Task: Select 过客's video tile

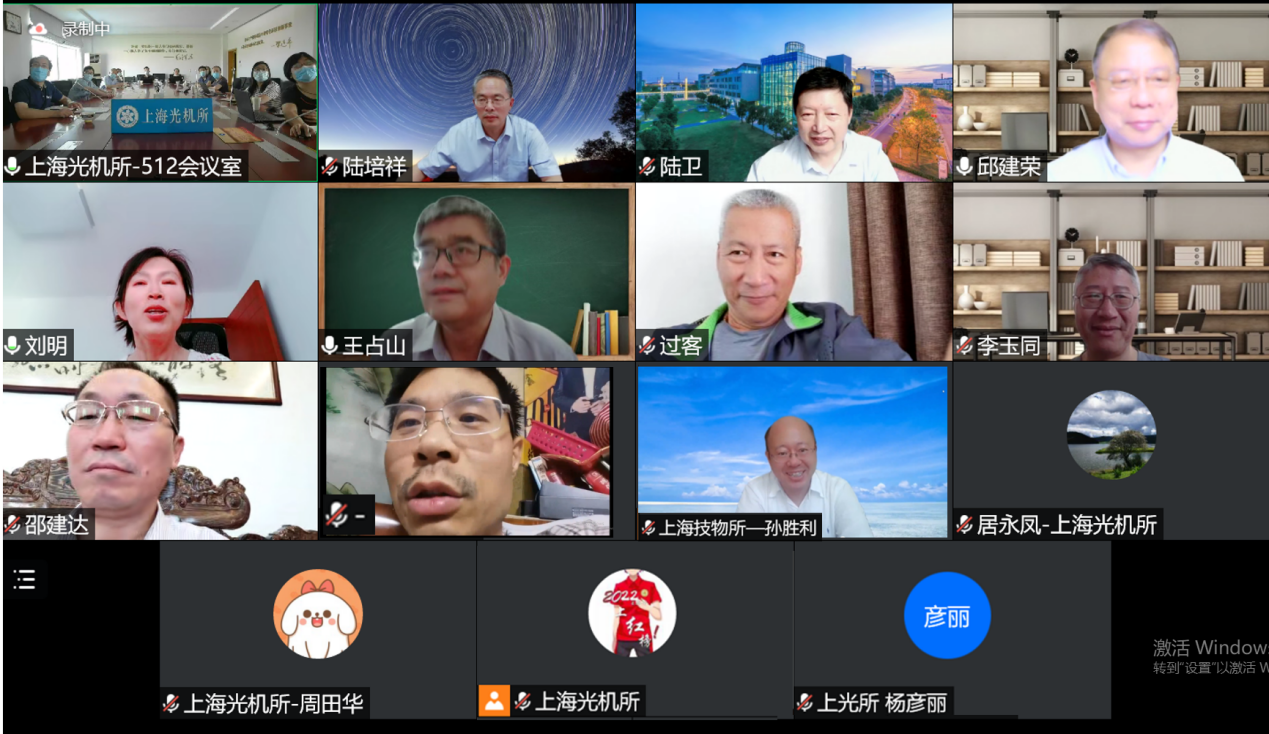Action: click(794, 272)
